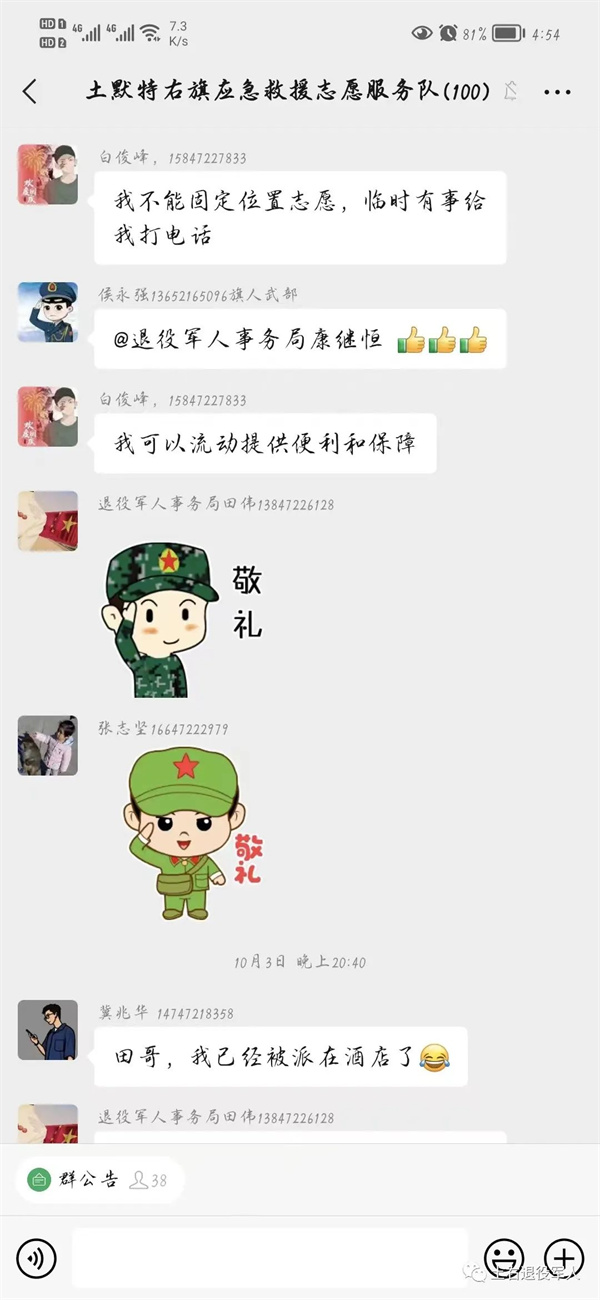
Task: Open the emoji picker
Action: [503, 1257]
